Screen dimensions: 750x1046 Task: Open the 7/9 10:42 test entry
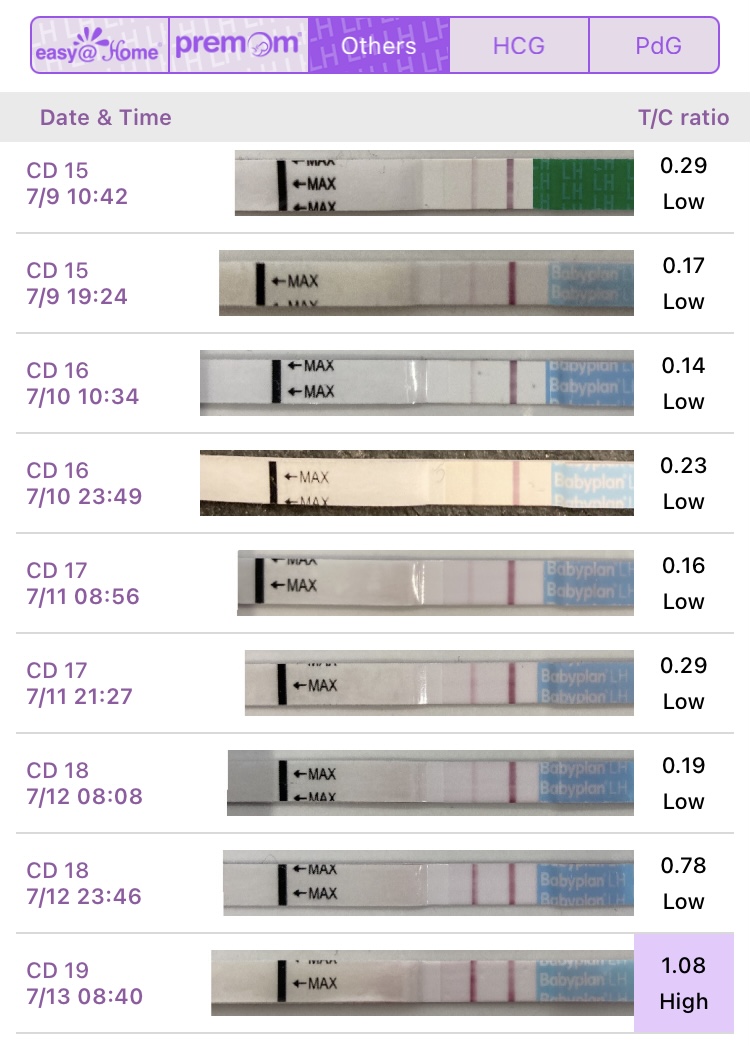tap(375, 183)
